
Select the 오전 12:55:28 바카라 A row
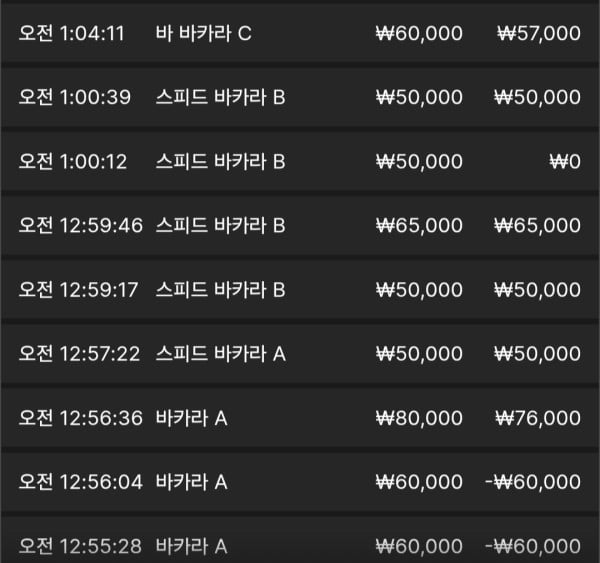click(300, 540)
